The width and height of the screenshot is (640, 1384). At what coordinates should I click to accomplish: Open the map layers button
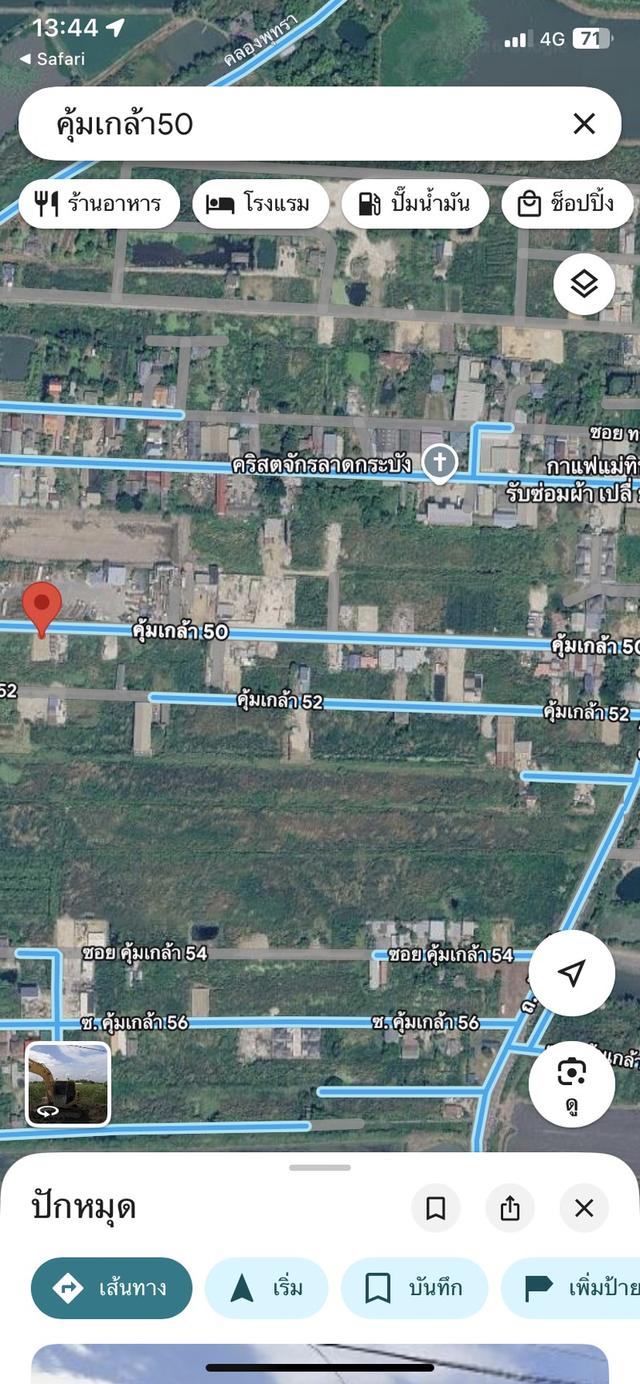point(584,284)
